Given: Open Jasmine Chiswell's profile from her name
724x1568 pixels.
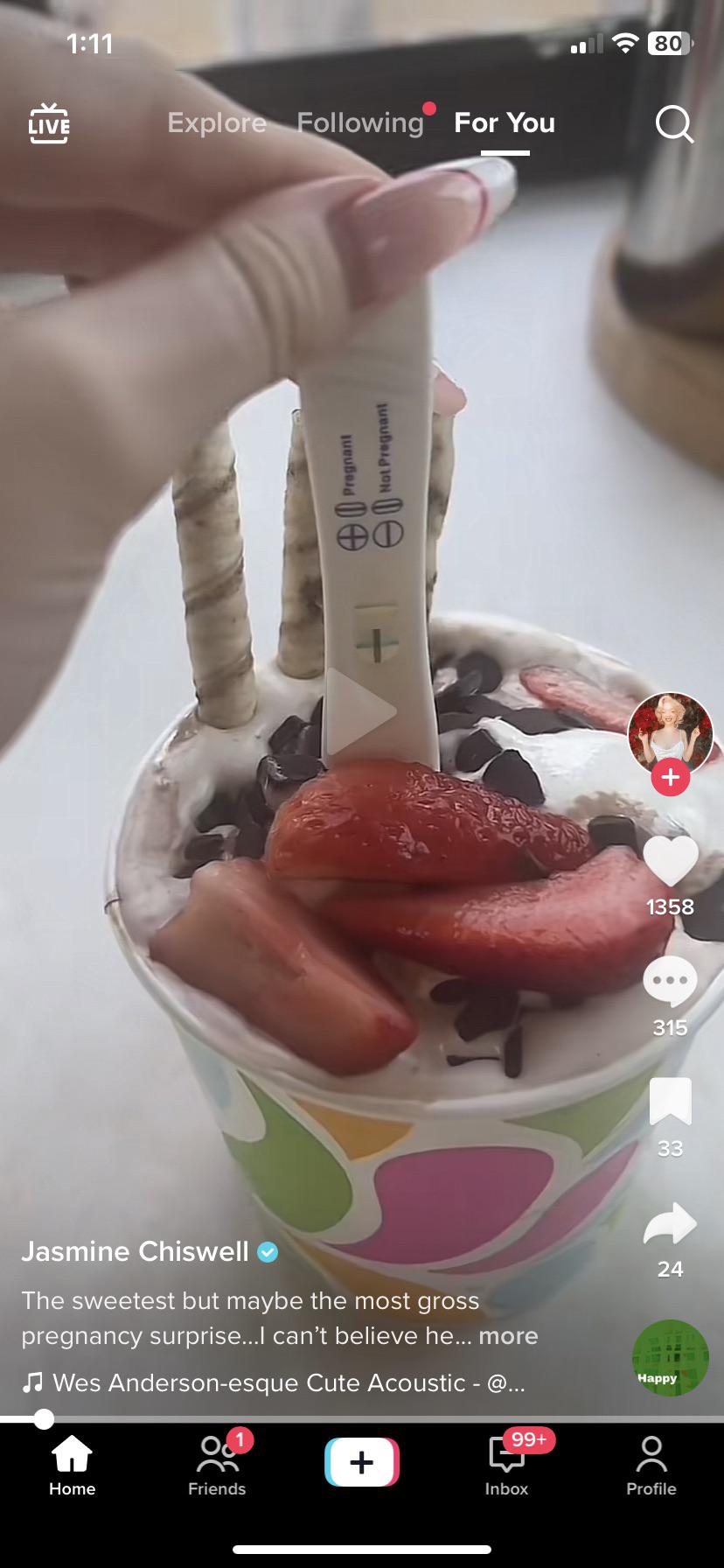Looking at the screenshot, I should [x=136, y=1251].
